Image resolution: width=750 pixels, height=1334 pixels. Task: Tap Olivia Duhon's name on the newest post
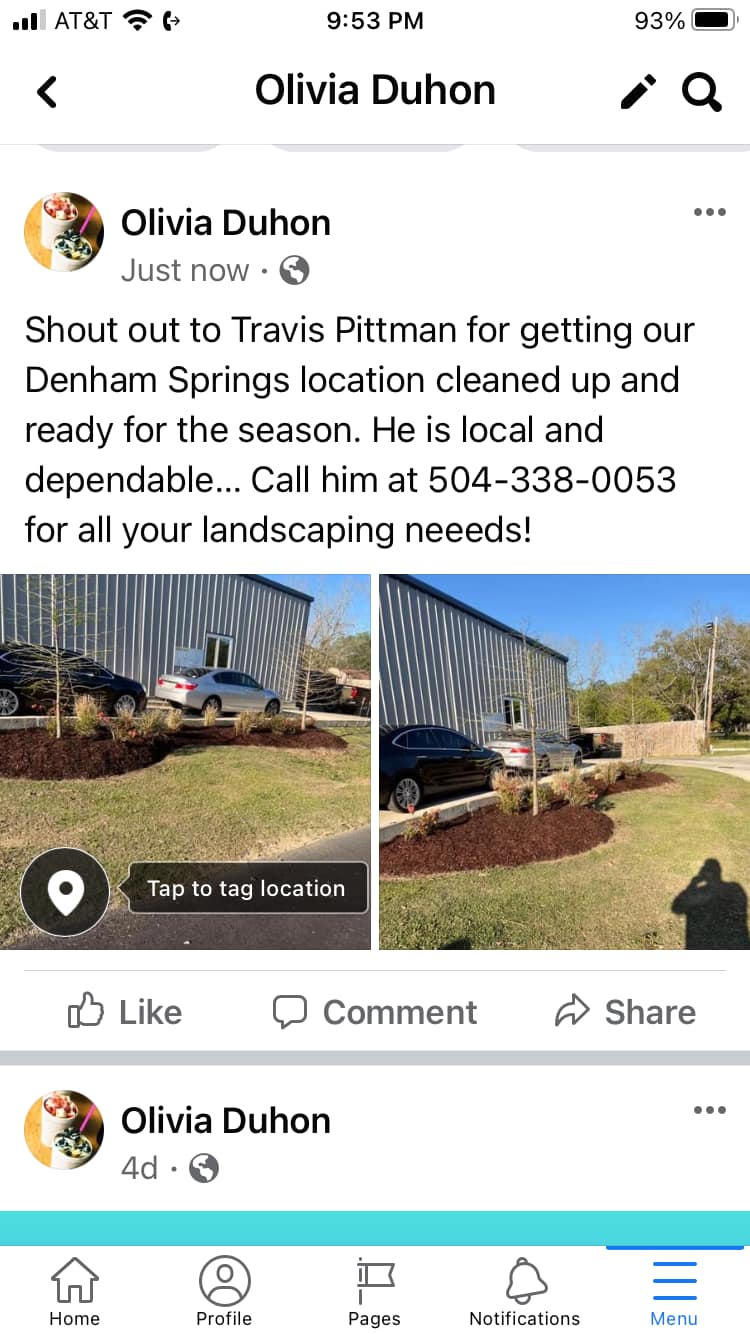[x=226, y=223]
